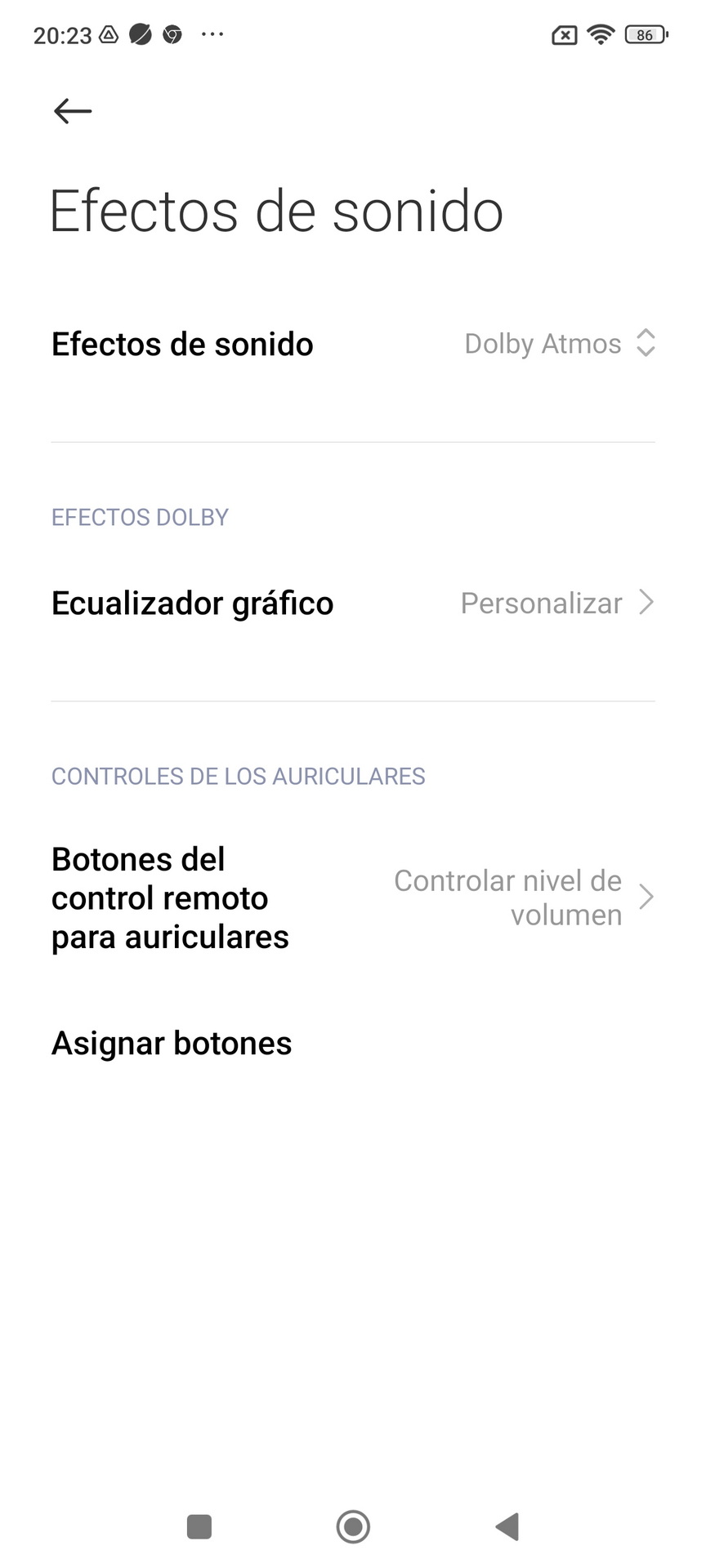706x1568 pixels.
Task: Open Asignar botones
Action: pos(353,1043)
